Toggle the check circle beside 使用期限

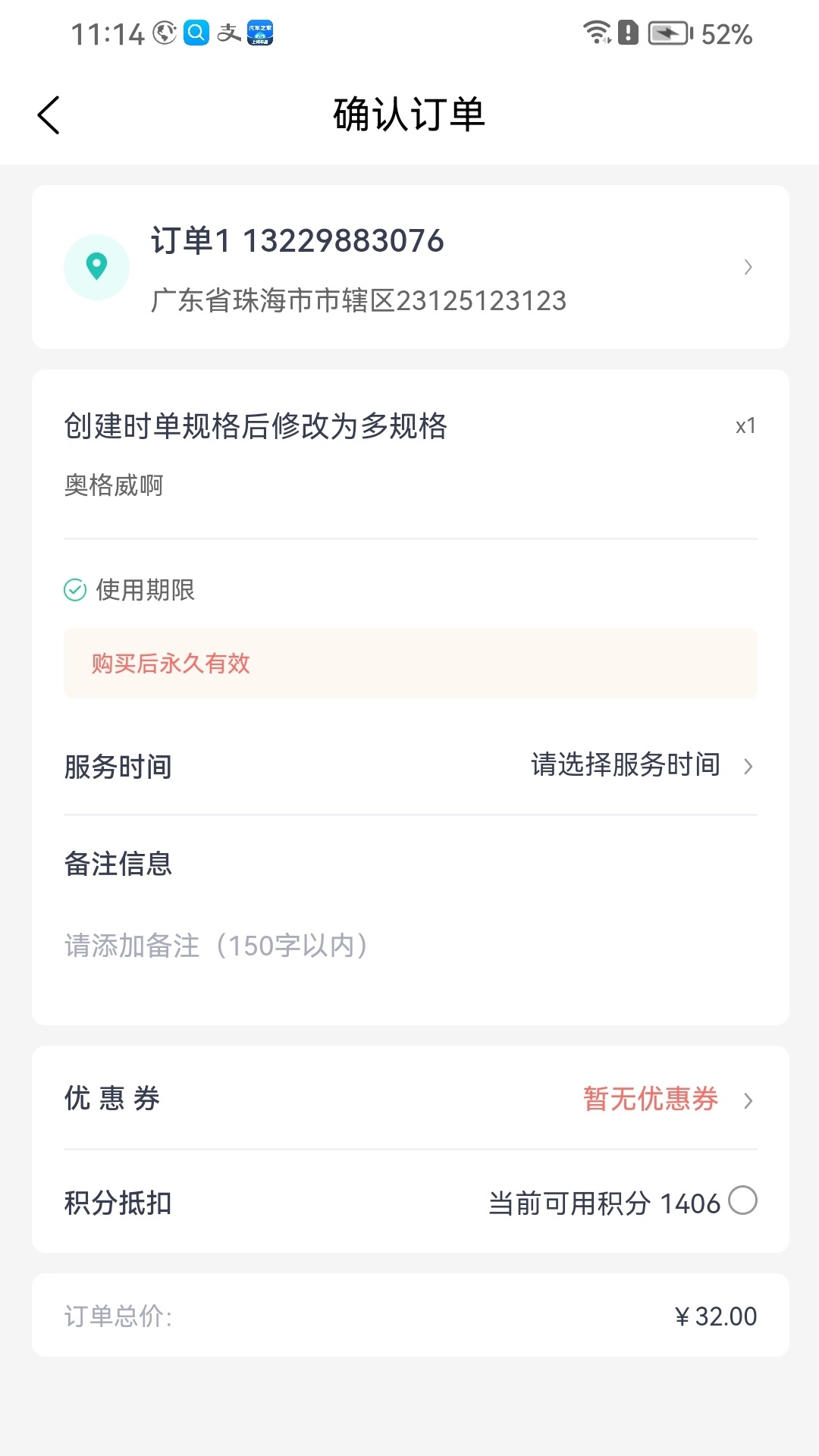coord(74,588)
